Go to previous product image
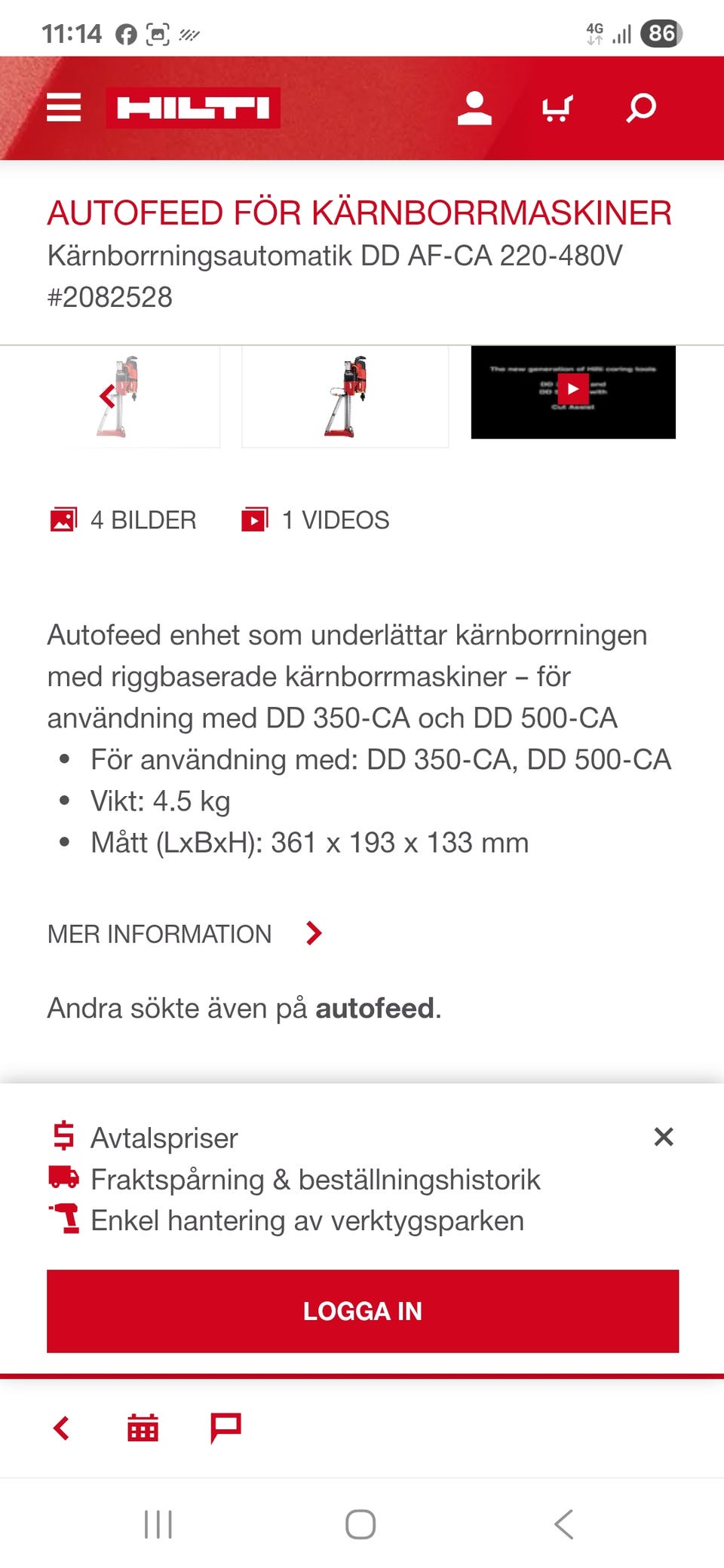724x1568 pixels. click(106, 397)
